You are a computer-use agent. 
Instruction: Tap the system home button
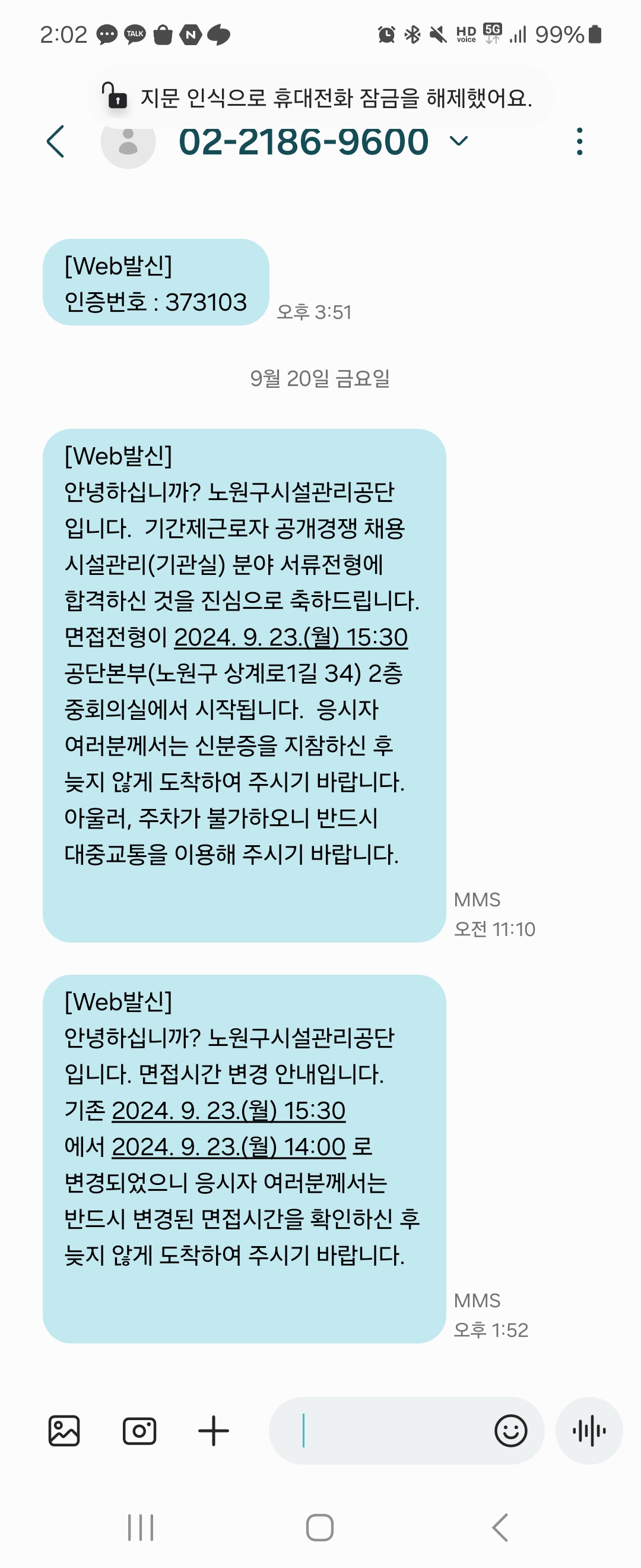pos(320,1527)
